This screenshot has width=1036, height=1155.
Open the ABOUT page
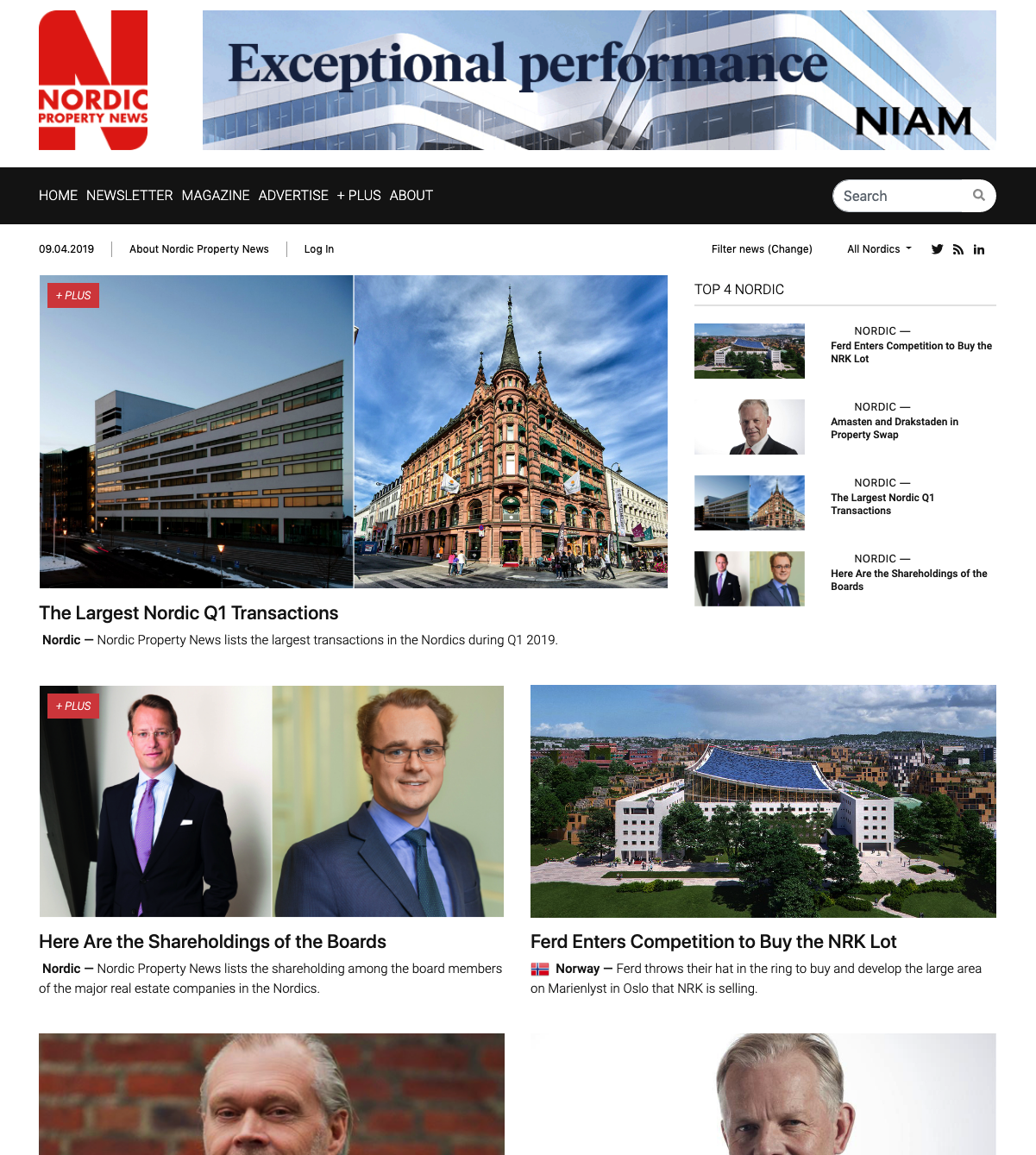point(411,196)
